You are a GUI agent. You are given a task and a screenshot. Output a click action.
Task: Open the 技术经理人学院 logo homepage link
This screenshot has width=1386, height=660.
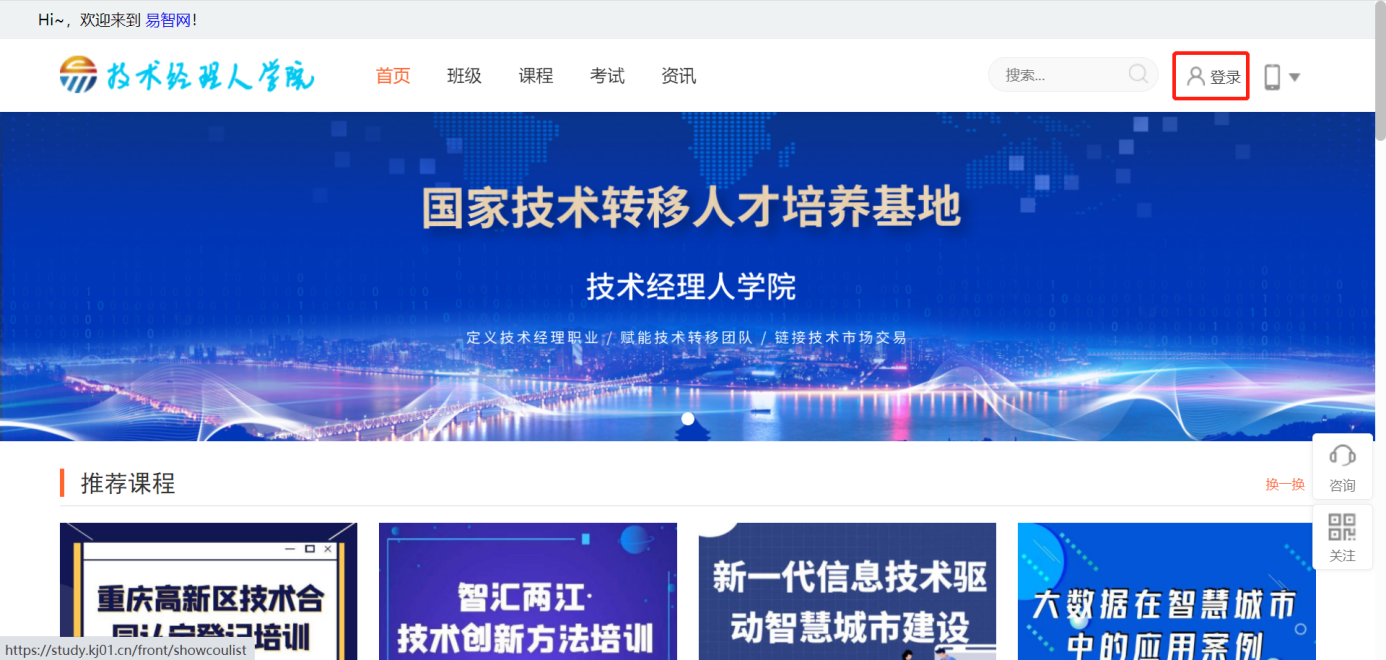pos(187,75)
